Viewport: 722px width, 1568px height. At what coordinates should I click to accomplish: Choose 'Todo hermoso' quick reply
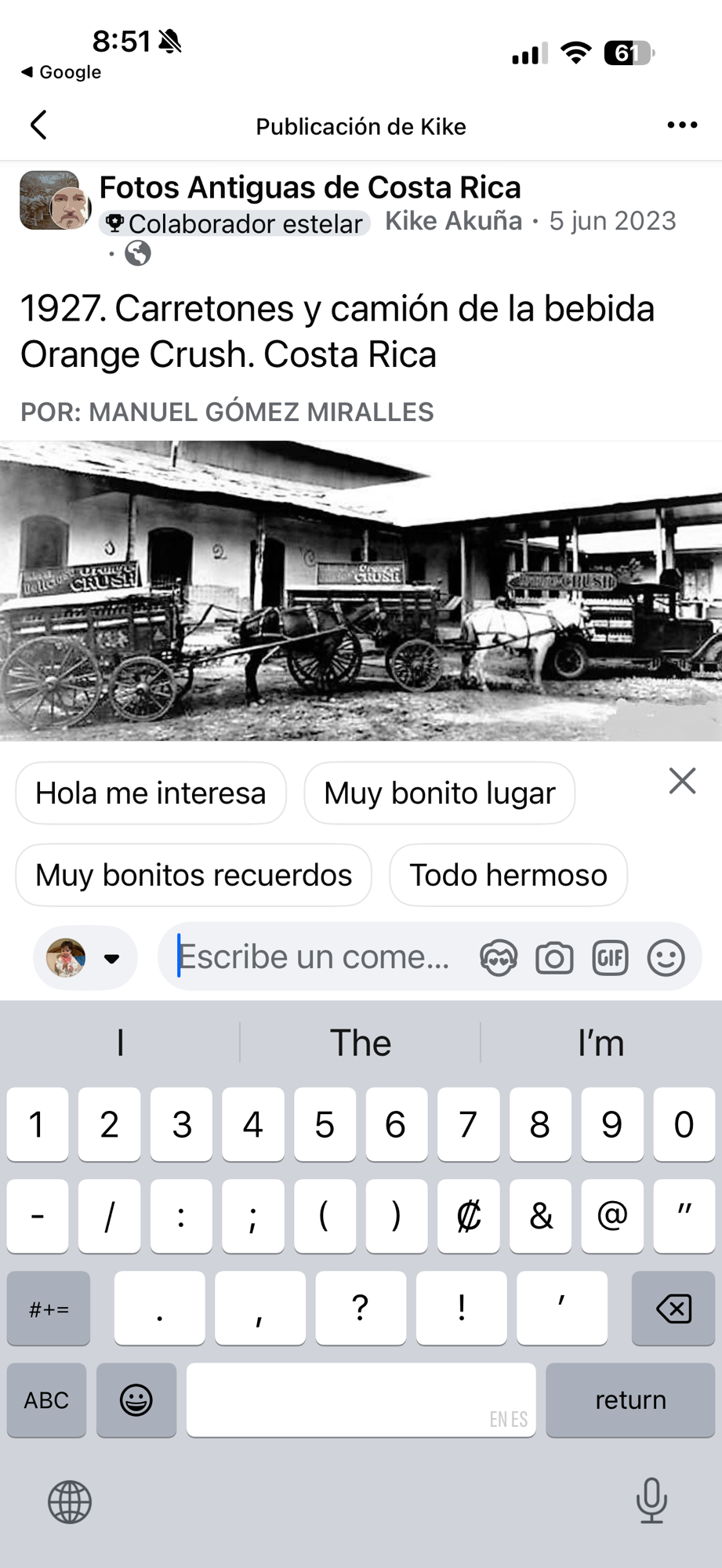tap(508, 875)
